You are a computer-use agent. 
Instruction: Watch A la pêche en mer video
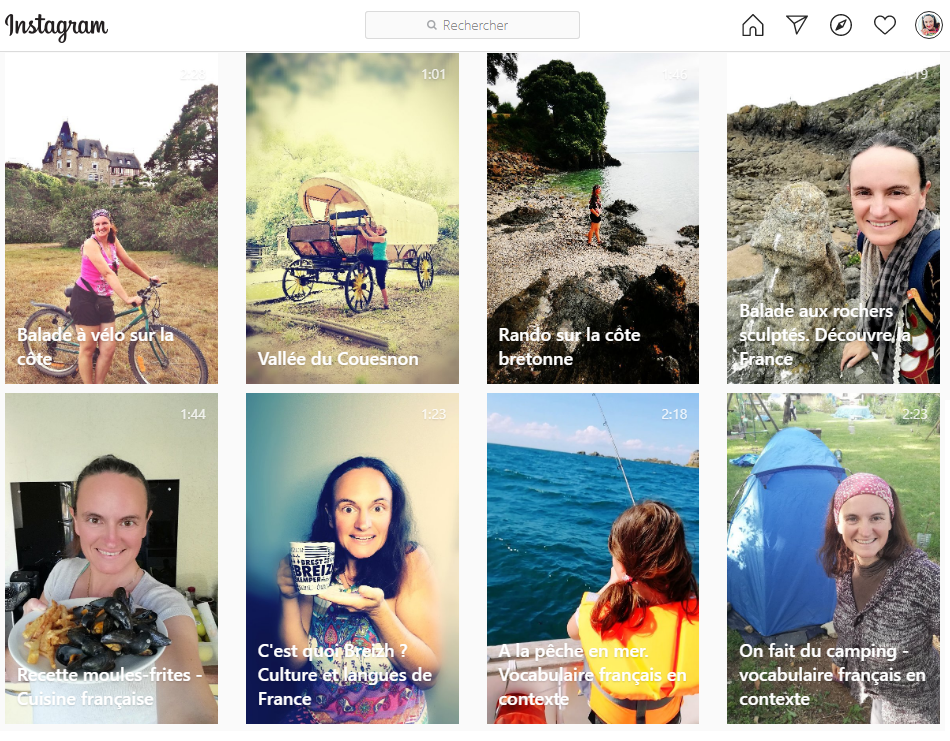tap(593, 558)
